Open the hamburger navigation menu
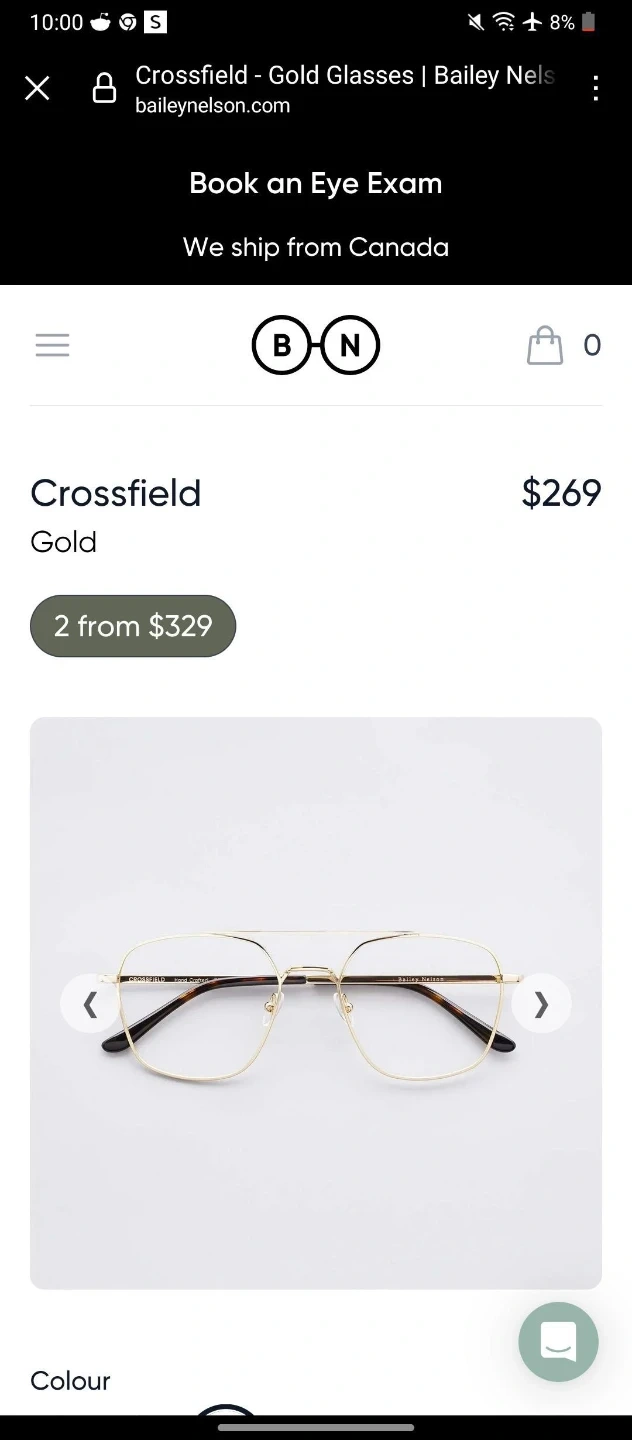The height and width of the screenshot is (1440, 632). 52,345
